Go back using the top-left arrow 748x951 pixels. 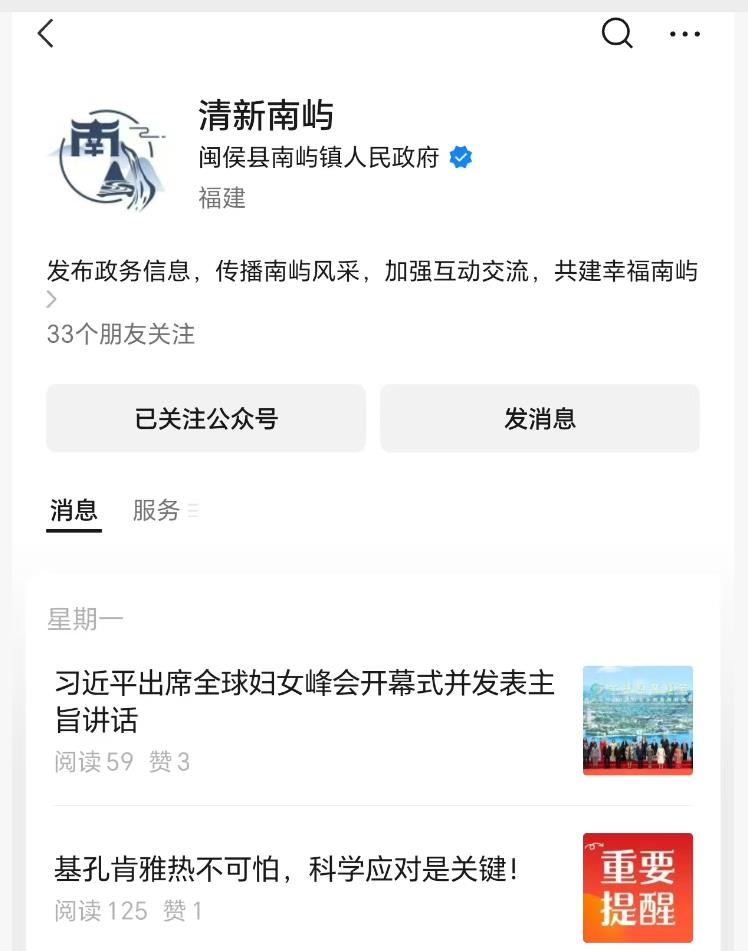click(45, 34)
